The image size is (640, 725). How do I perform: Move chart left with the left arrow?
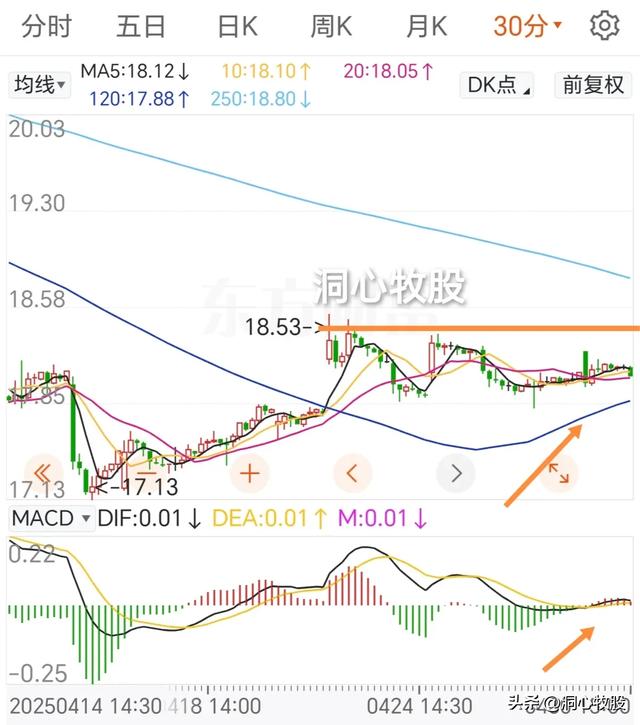352,473
